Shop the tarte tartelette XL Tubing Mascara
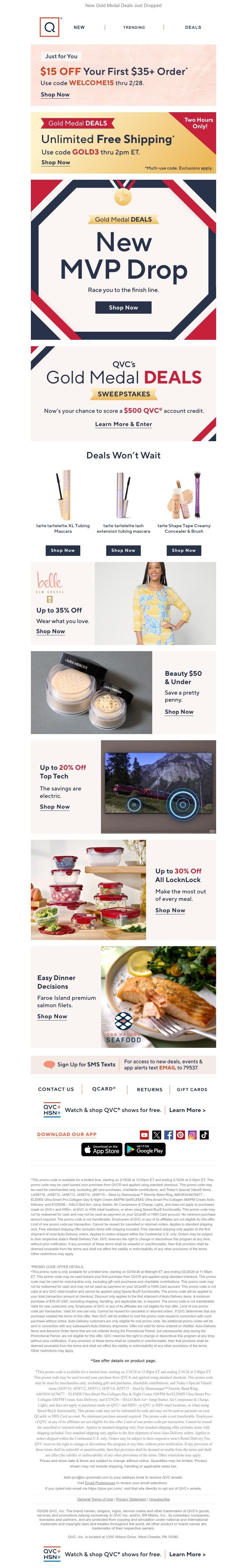 point(63,550)
